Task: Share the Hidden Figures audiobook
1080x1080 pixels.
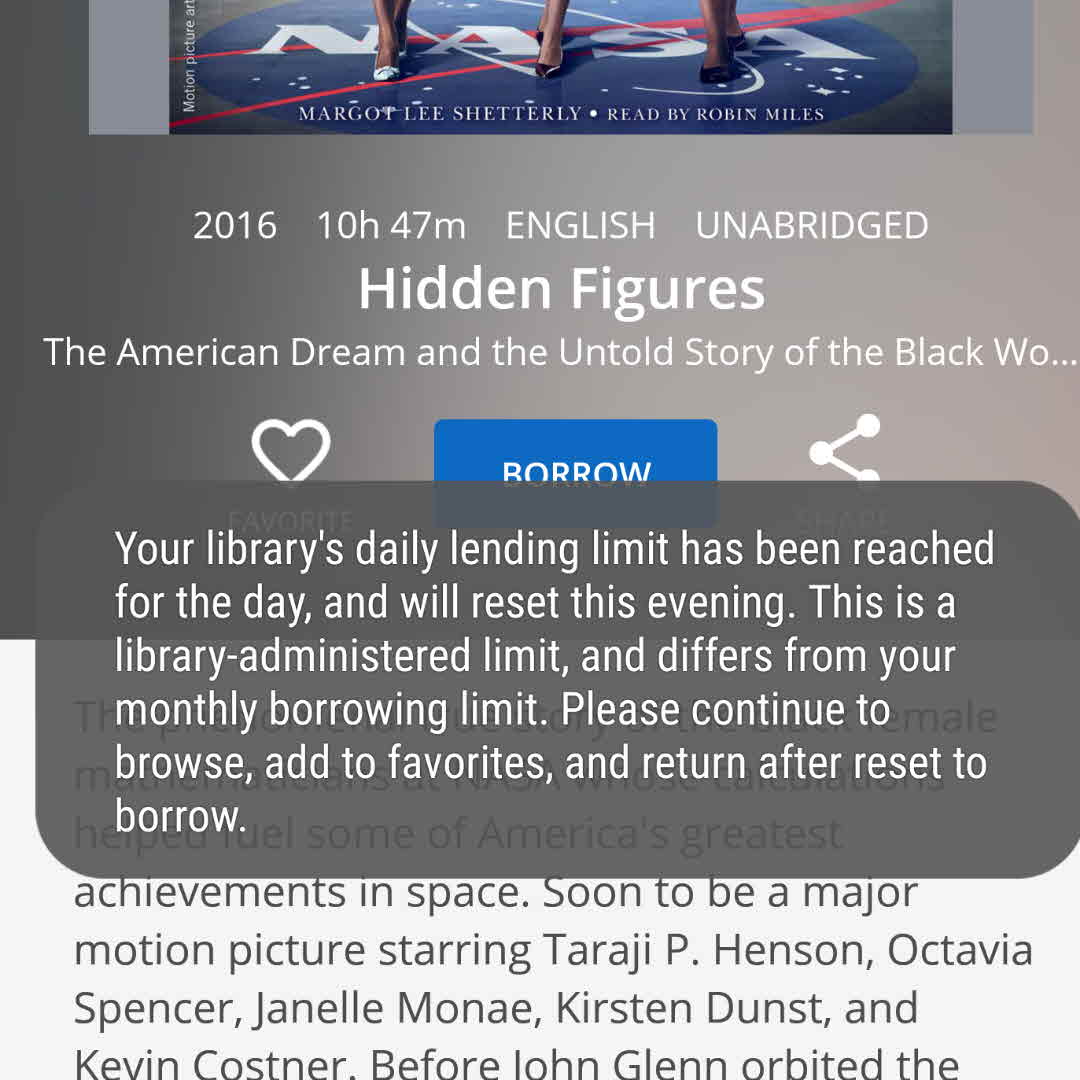Action: click(845, 448)
